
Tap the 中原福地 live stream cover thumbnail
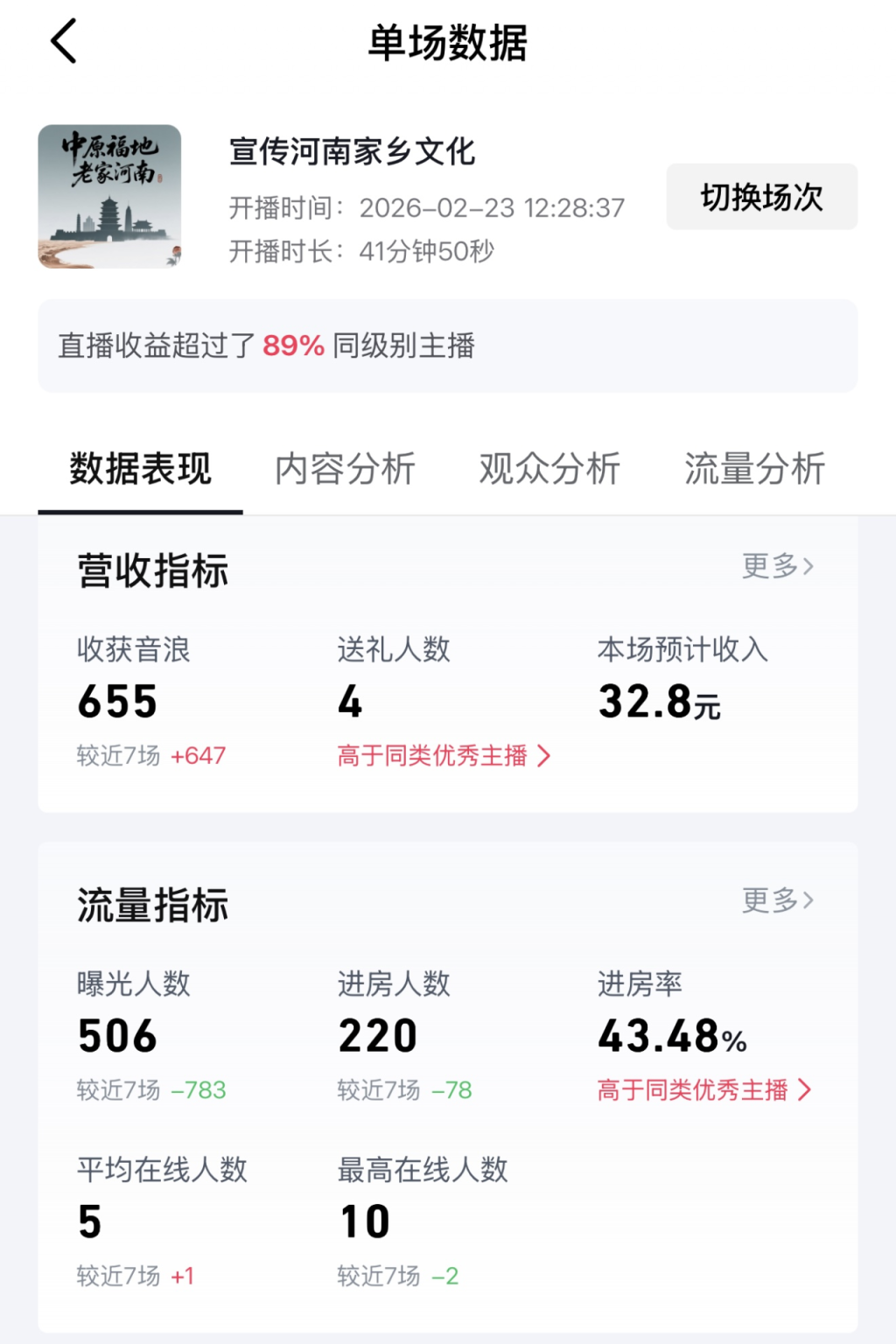[x=109, y=197]
